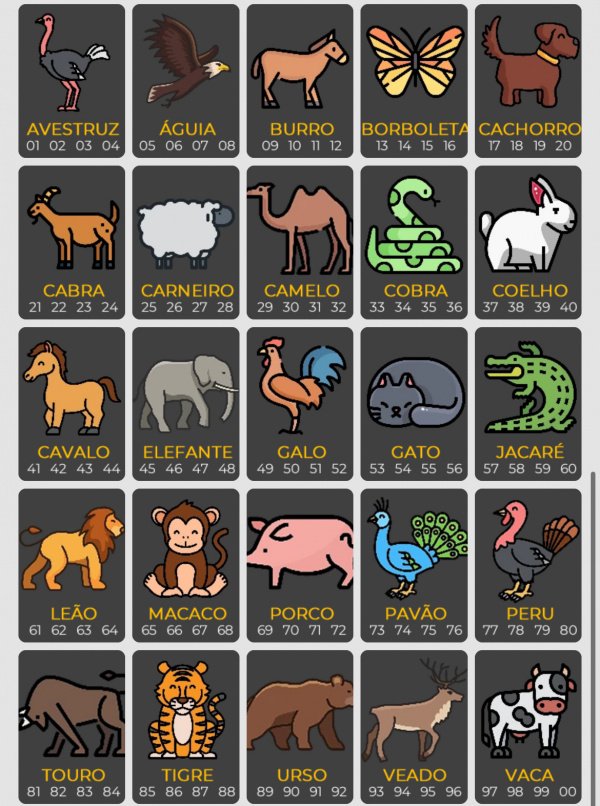
Task: Select the Cavalo card
Action: 72,403
